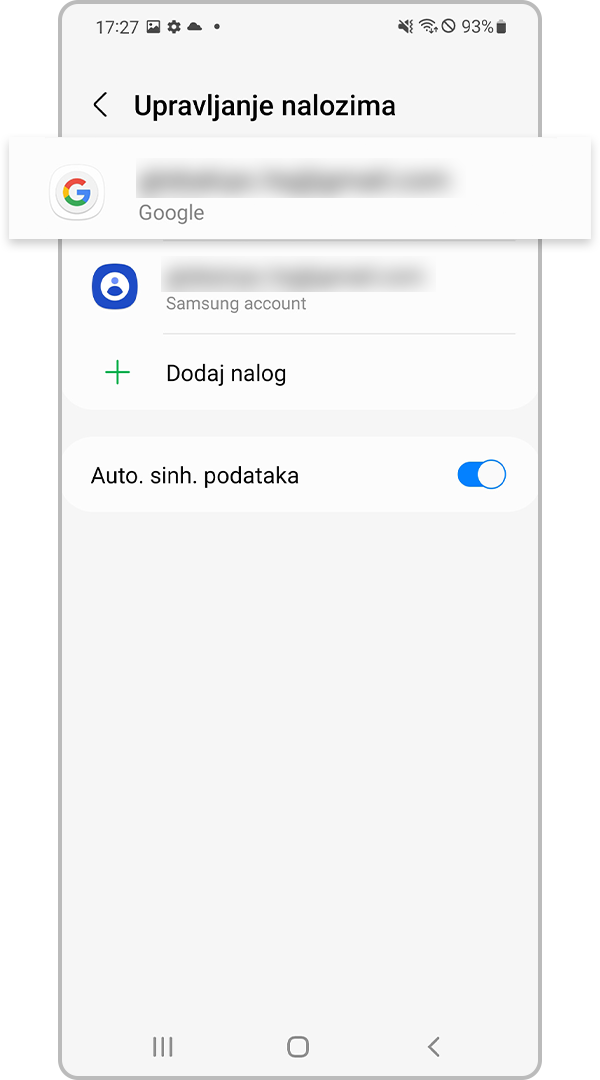Go to the home screen
Image resolution: width=600 pixels, height=1080 pixels.
tap(298, 1046)
